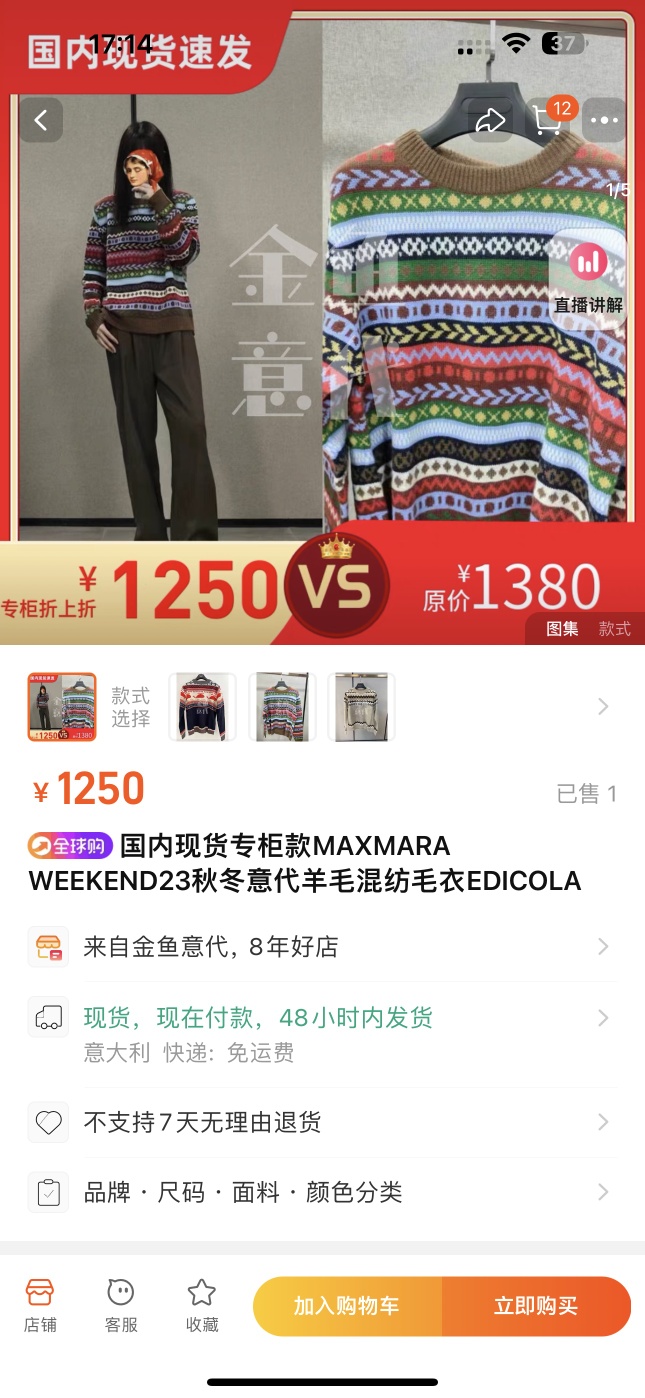The height and width of the screenshot is (1398, 645).
Task: Tap 立即购买 to buy now
Action: (536, 1306)
